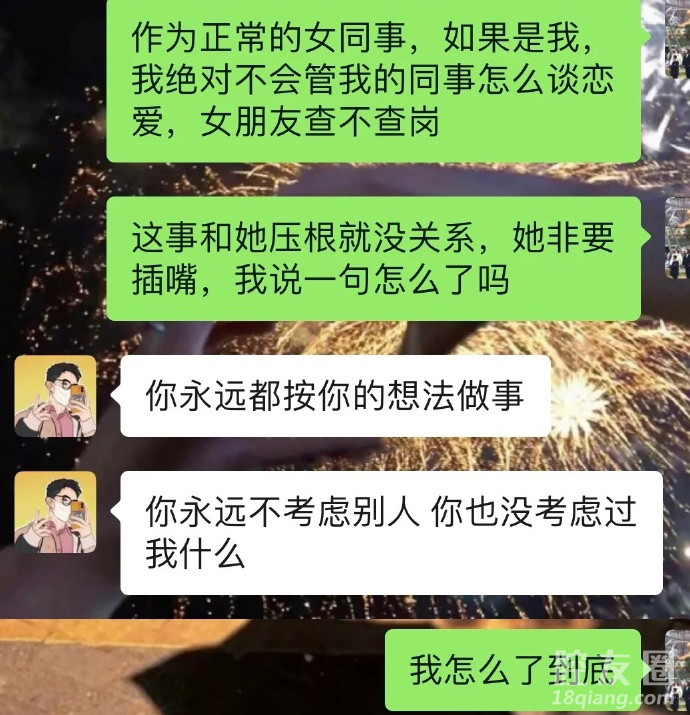Open avatar beside "你永远都按你的想法做事" message
The image size is (690, 715).
coord(55,396)
